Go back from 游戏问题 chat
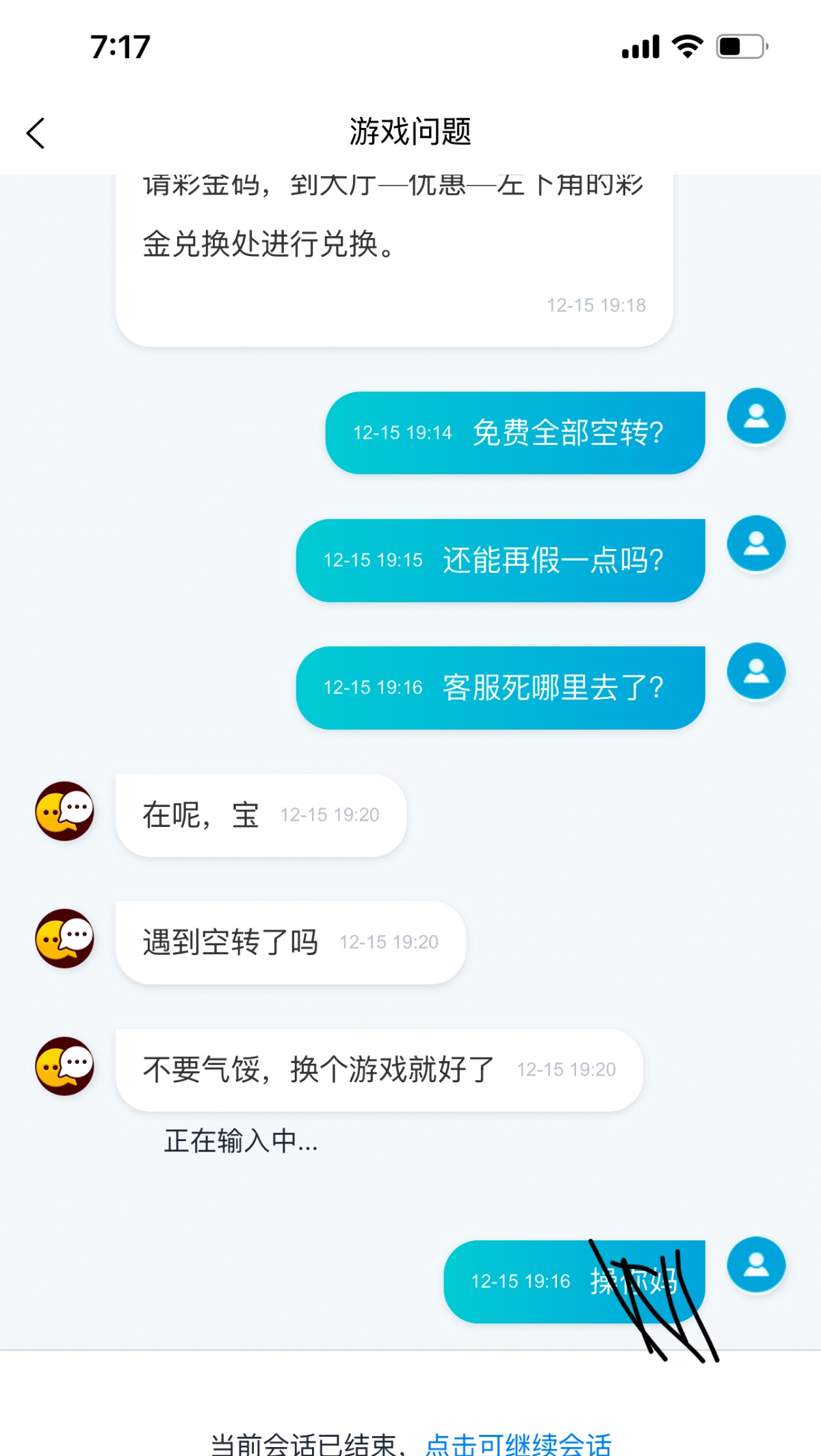 click(36, 133)
